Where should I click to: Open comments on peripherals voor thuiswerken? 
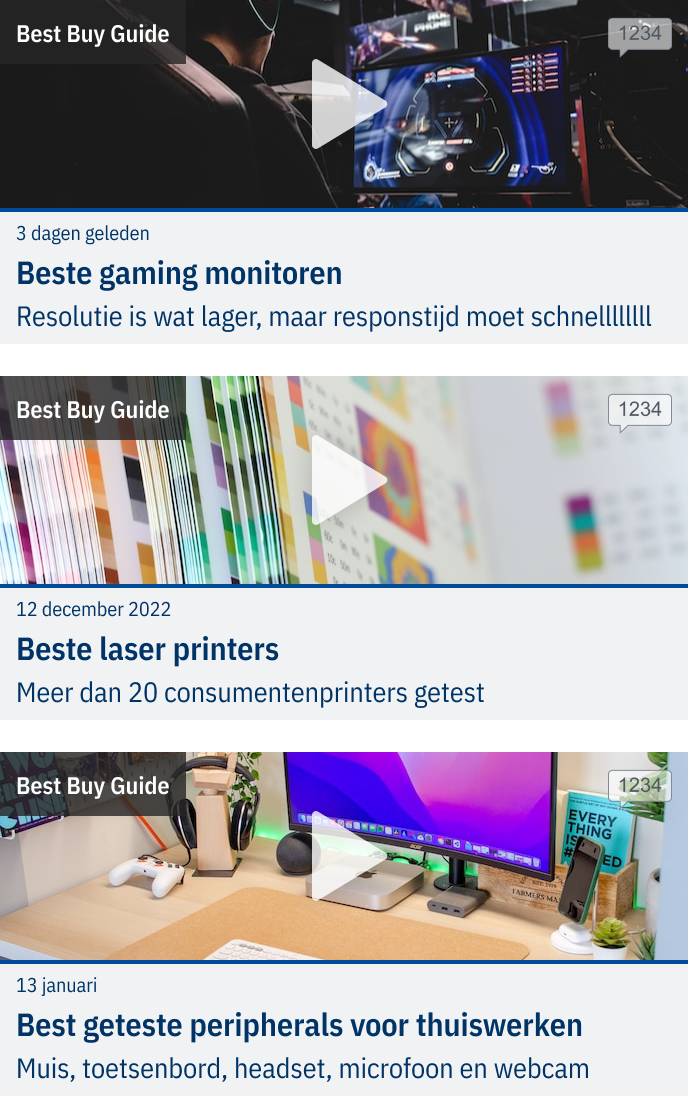pyautogui.click(x=639, y=786)
